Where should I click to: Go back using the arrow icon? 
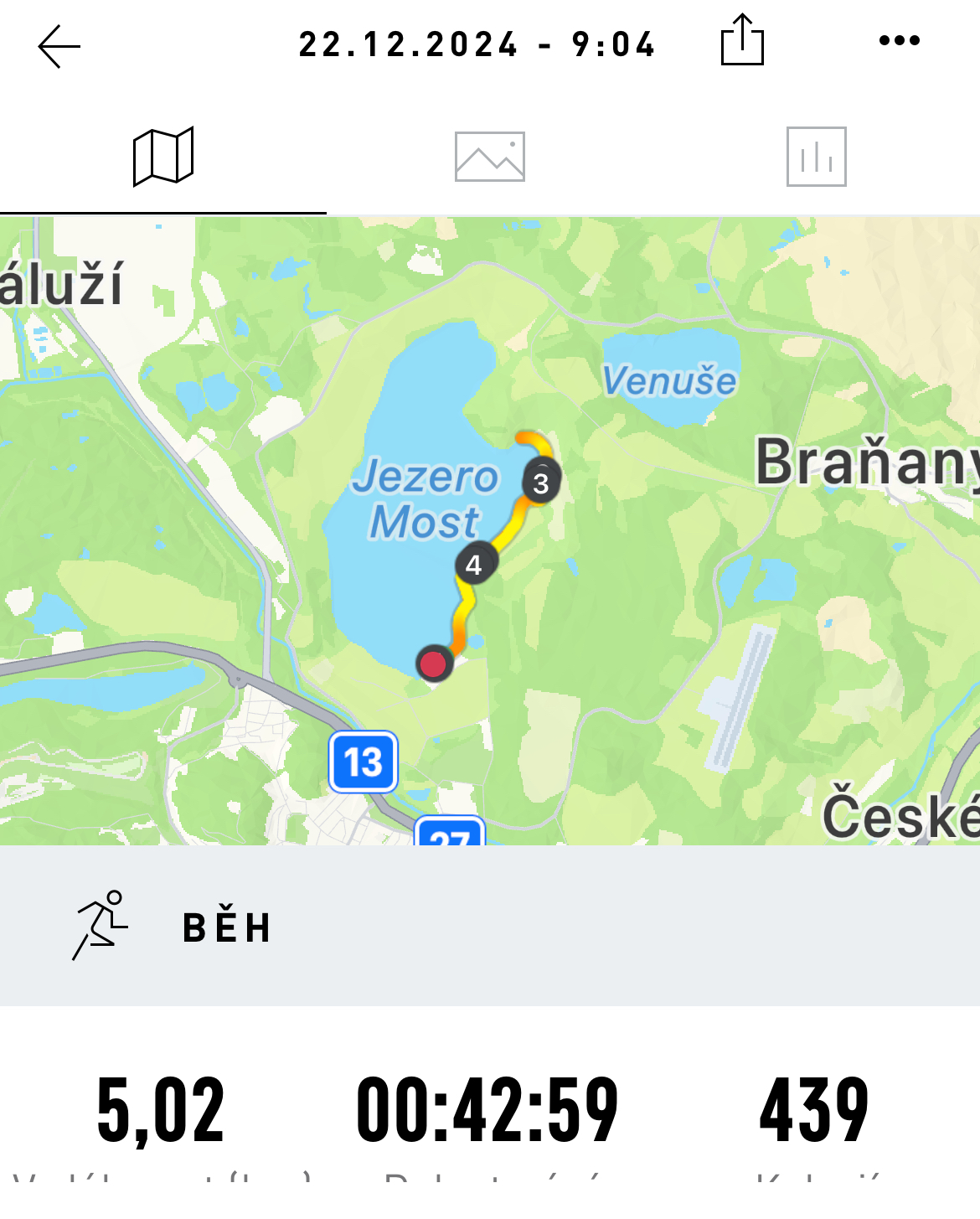(x=59, y=46)
